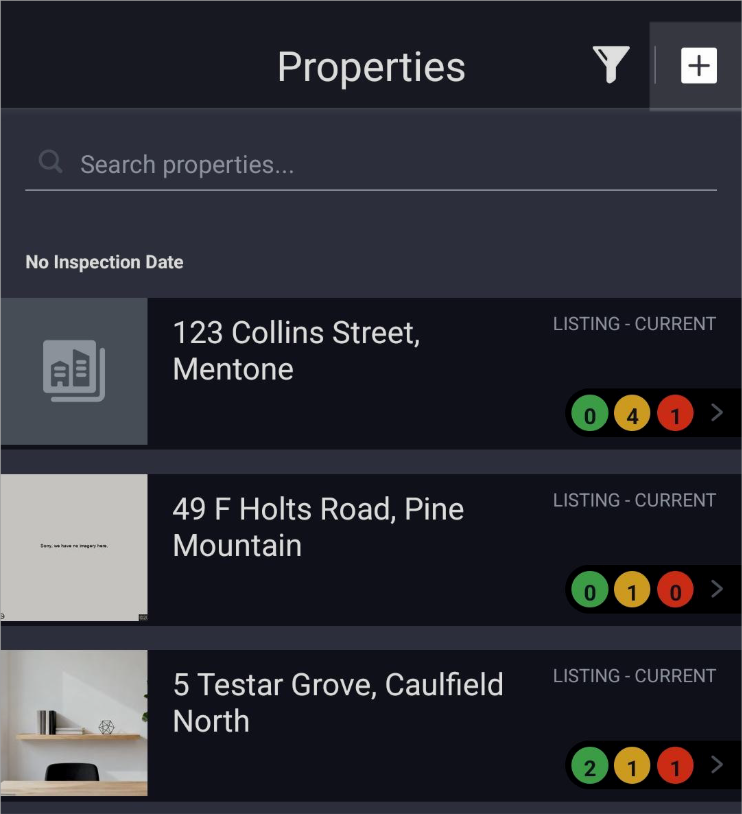Open the property filter funnel

tap(611, 65)
